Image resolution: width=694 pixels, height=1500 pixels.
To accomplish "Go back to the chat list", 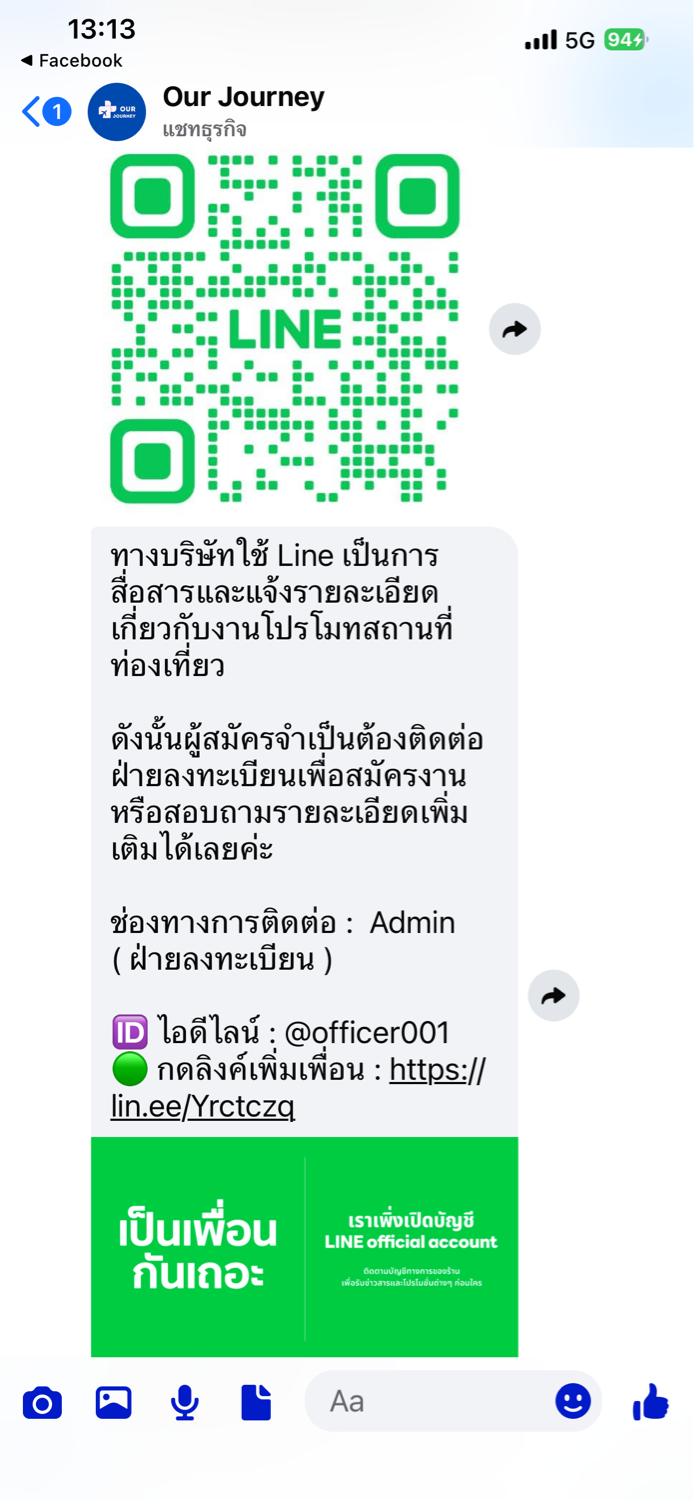I will 45,111.
